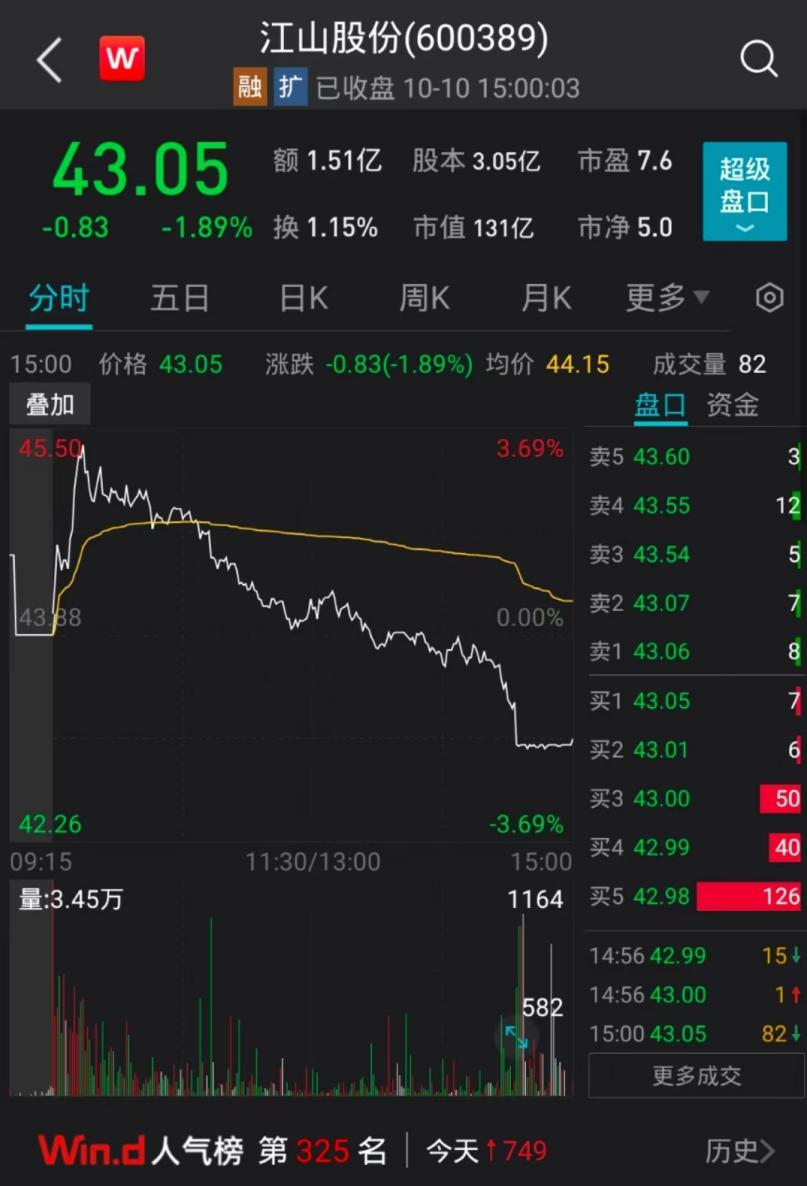Select the 盘口 tab
The height and width of the screenshot is (1186, 807).
660,405
